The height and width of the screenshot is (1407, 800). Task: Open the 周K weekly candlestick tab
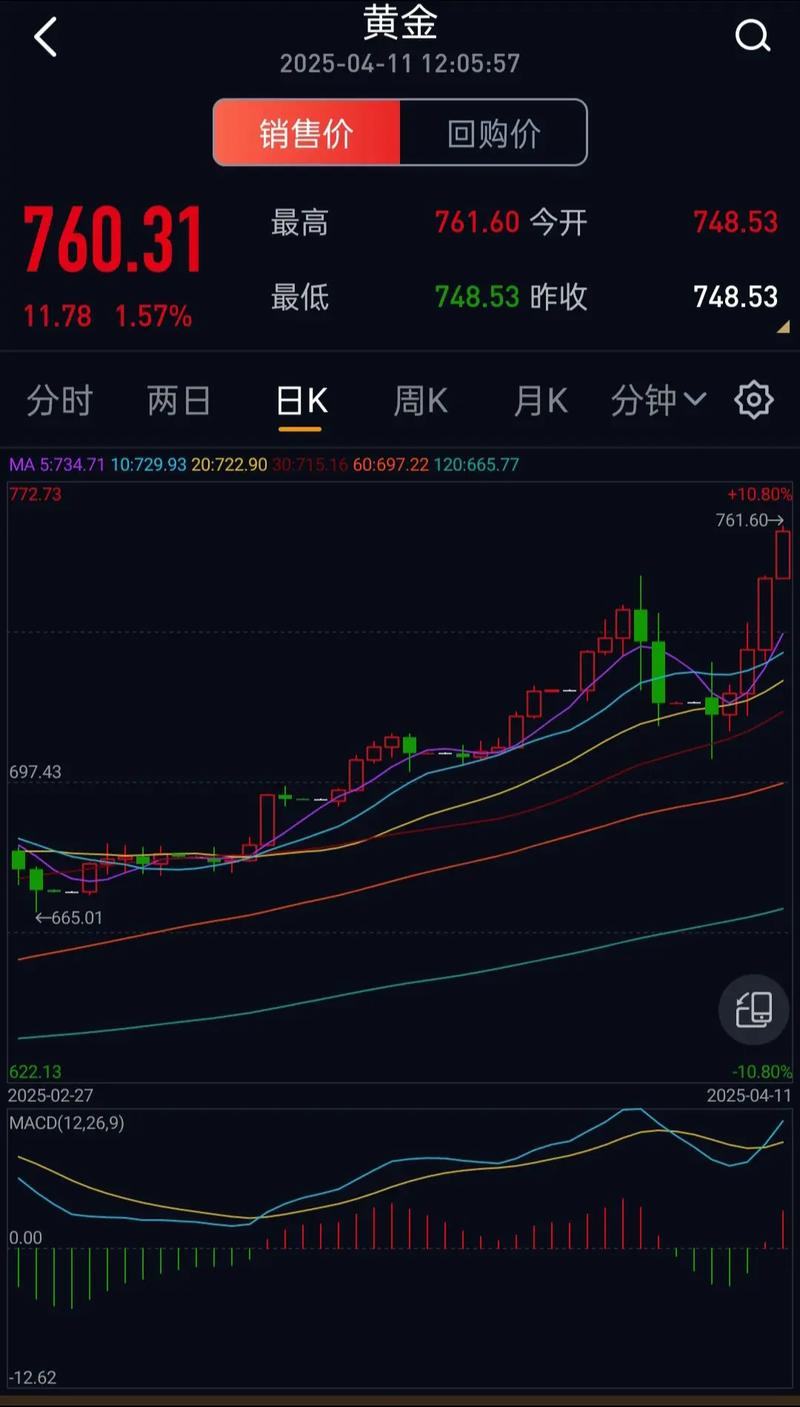(418, 399)
